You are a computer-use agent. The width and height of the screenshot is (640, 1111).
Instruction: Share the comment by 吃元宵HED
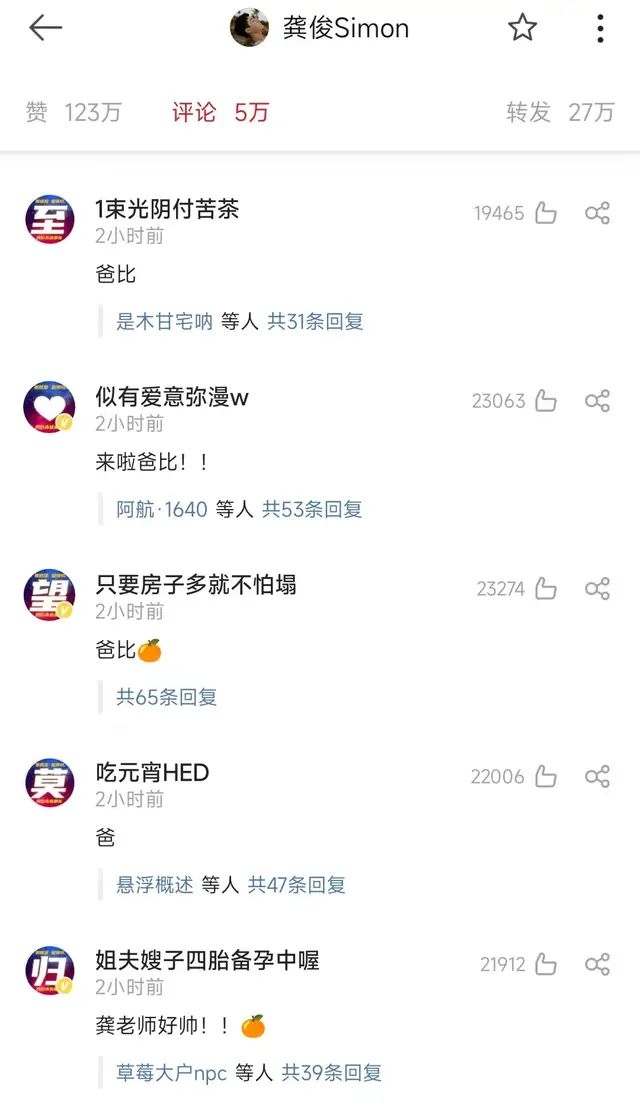pyautogui.click(x=597, y=776)
